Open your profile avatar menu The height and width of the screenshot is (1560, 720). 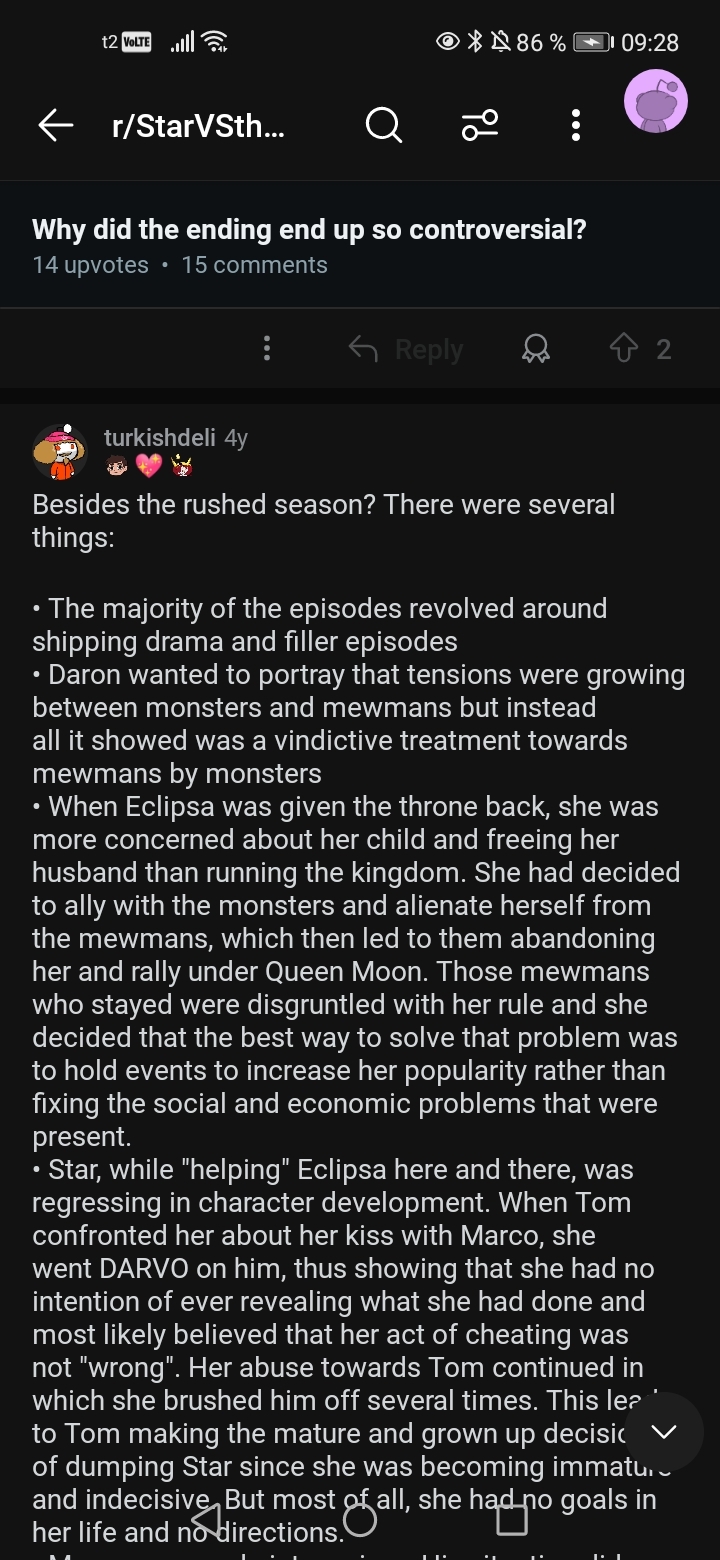click(x=655, y=101)
